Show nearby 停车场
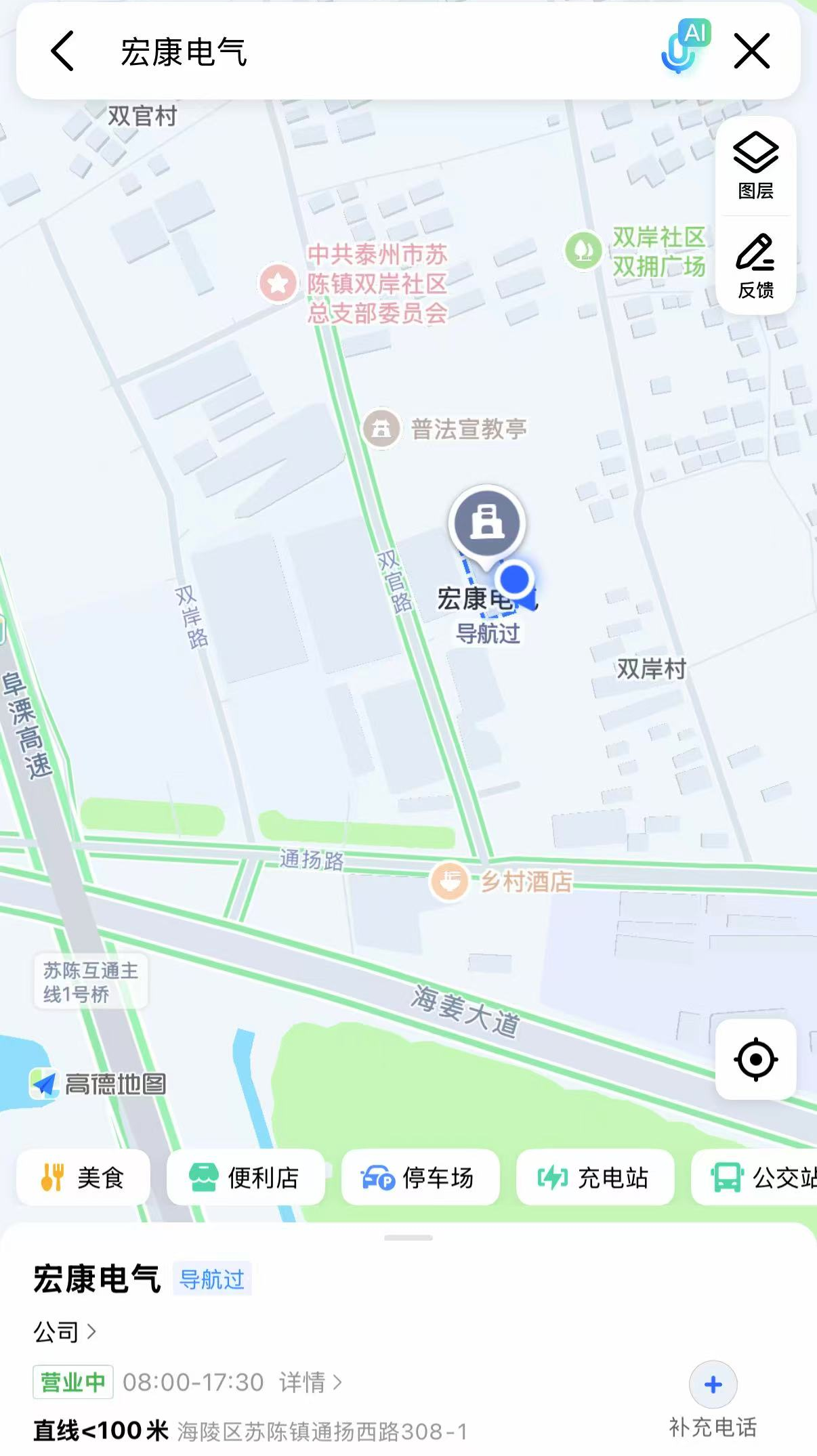Image resolution: width=817 pixels, height=1456 pixels. [419, 1178]
